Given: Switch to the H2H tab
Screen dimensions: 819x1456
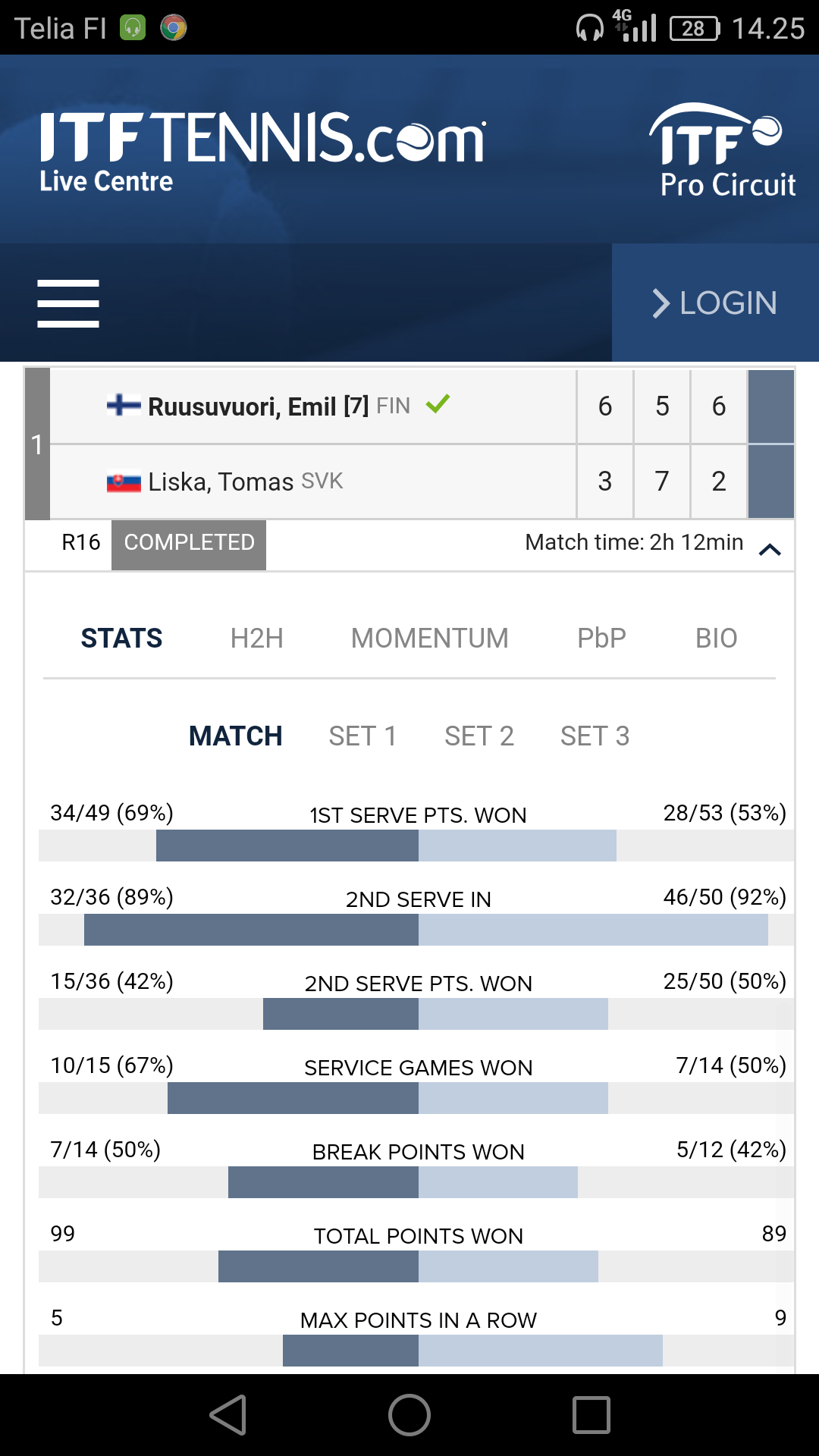Looking at the screenshot, I should tap(256, 639).
